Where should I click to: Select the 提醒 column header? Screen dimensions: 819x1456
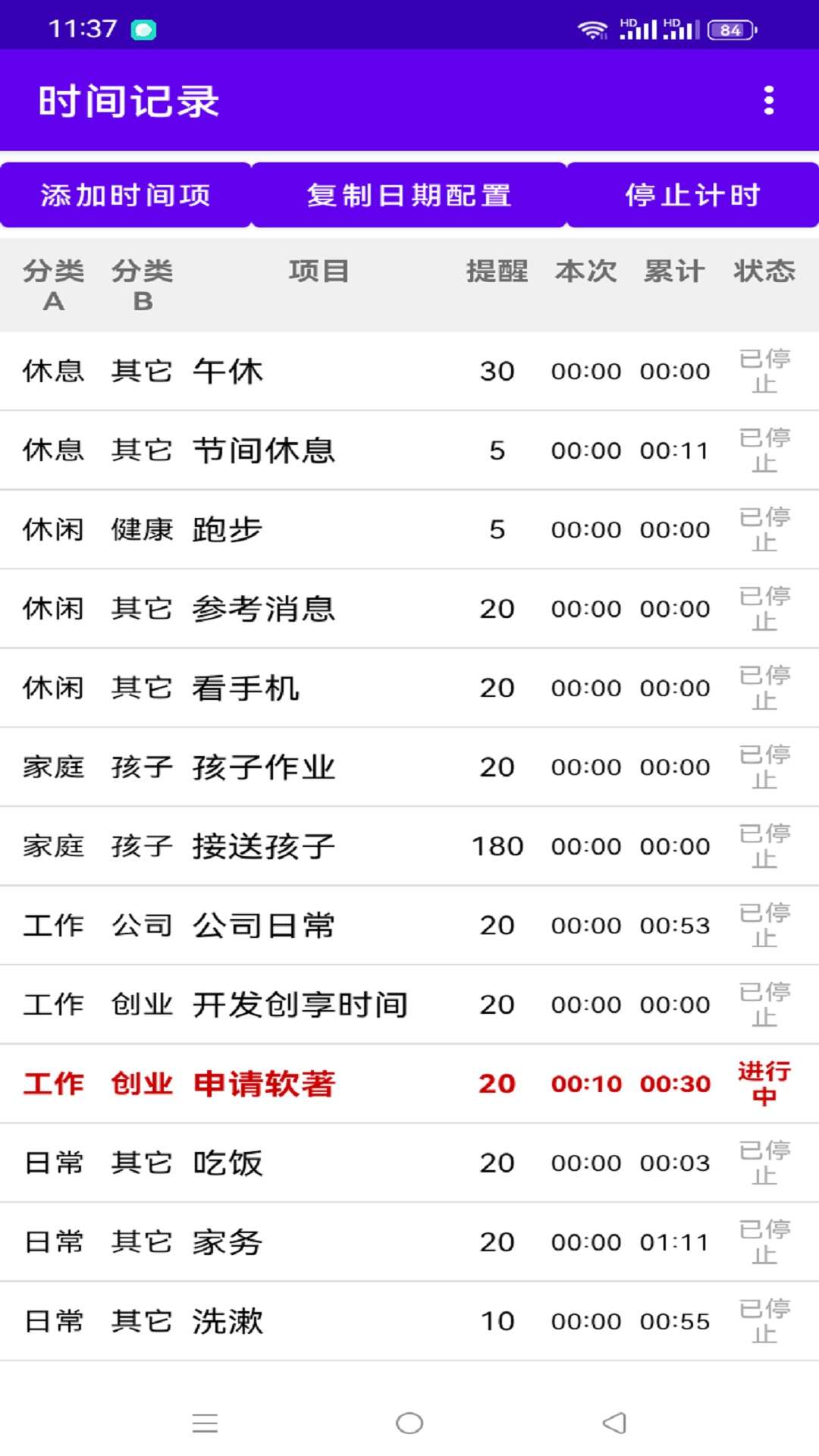tap(497, 271)
